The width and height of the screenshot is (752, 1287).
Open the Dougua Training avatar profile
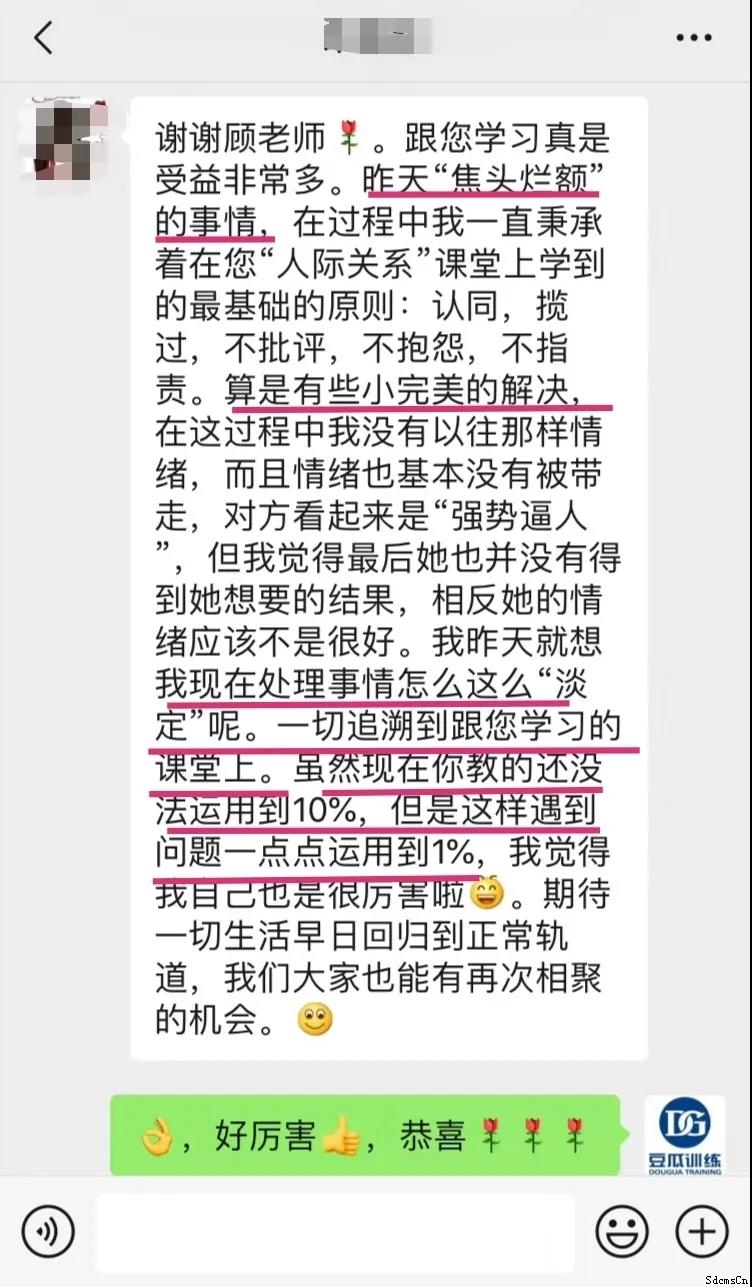(x=684, y=1135)
